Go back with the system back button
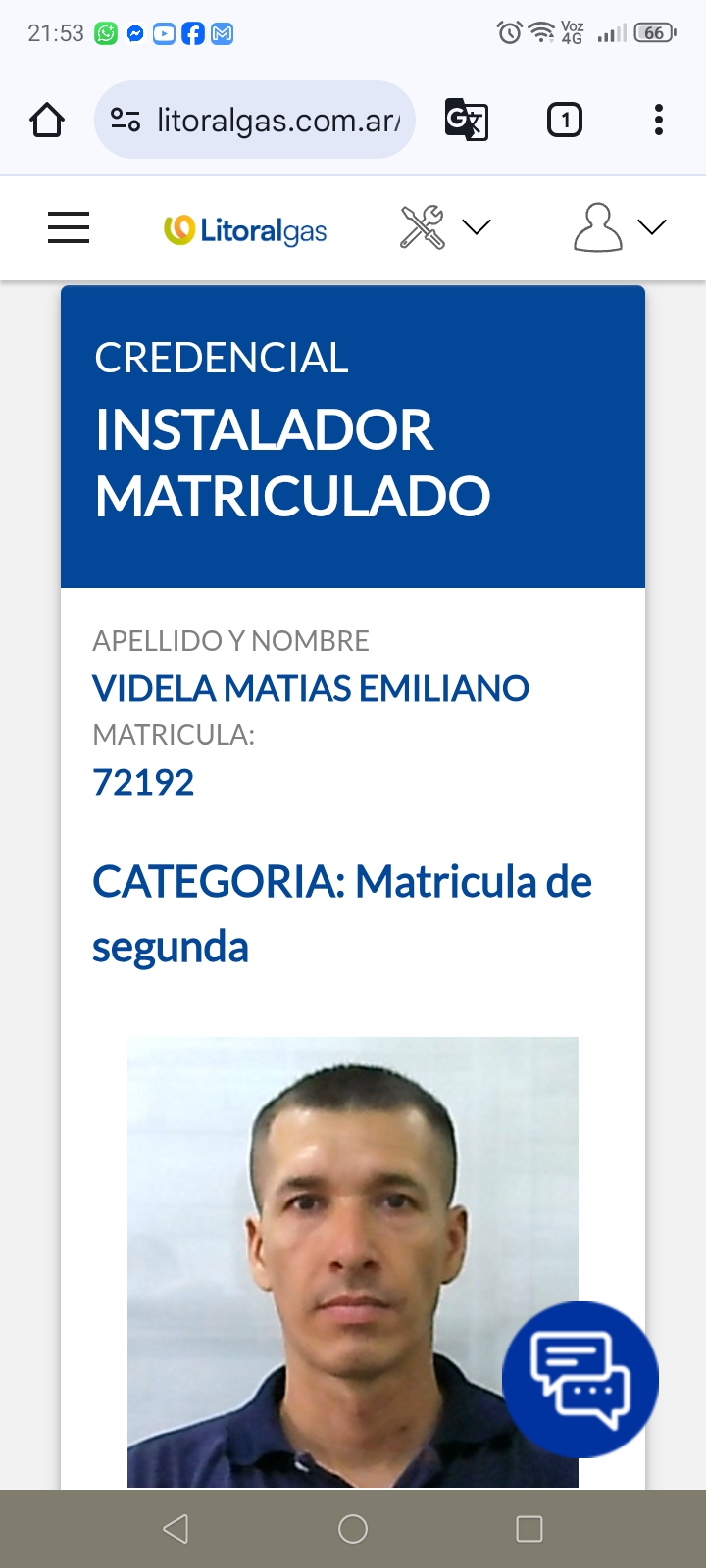This screenshot has height=1568, width=706. [x=176, y=1529]
